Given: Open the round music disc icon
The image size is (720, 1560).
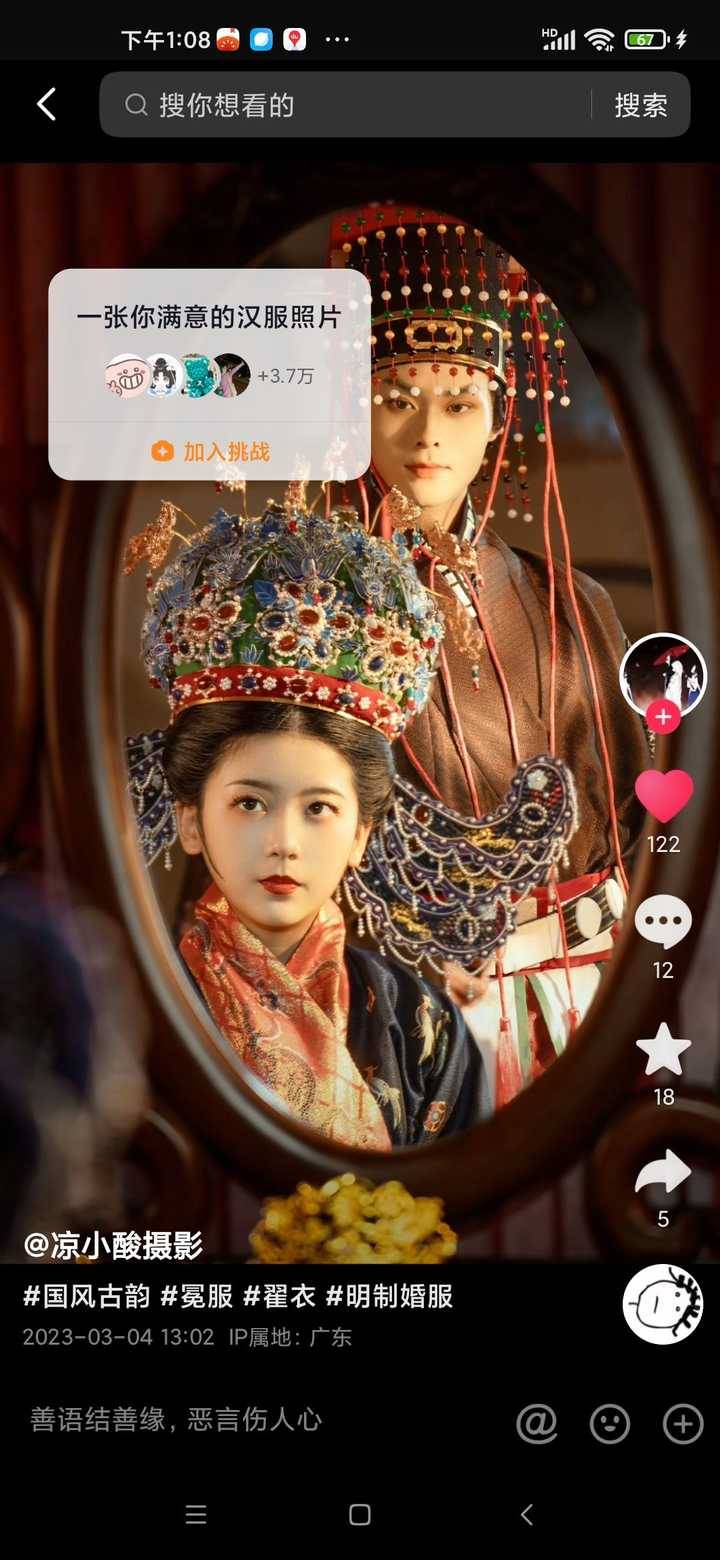Looking at the screenshot, I should pos(663,1303).
